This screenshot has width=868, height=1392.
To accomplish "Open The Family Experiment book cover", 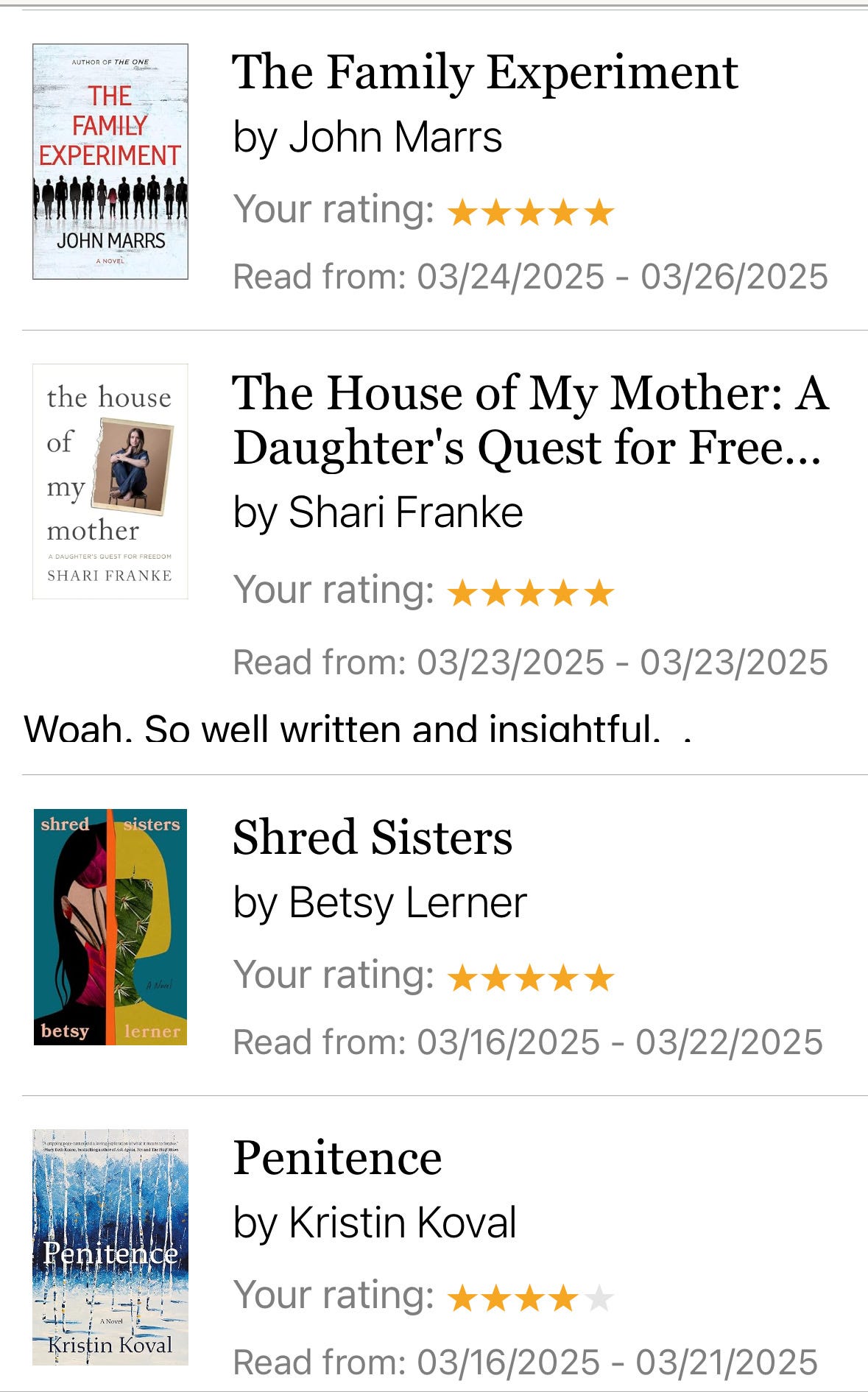I will 110,162.
